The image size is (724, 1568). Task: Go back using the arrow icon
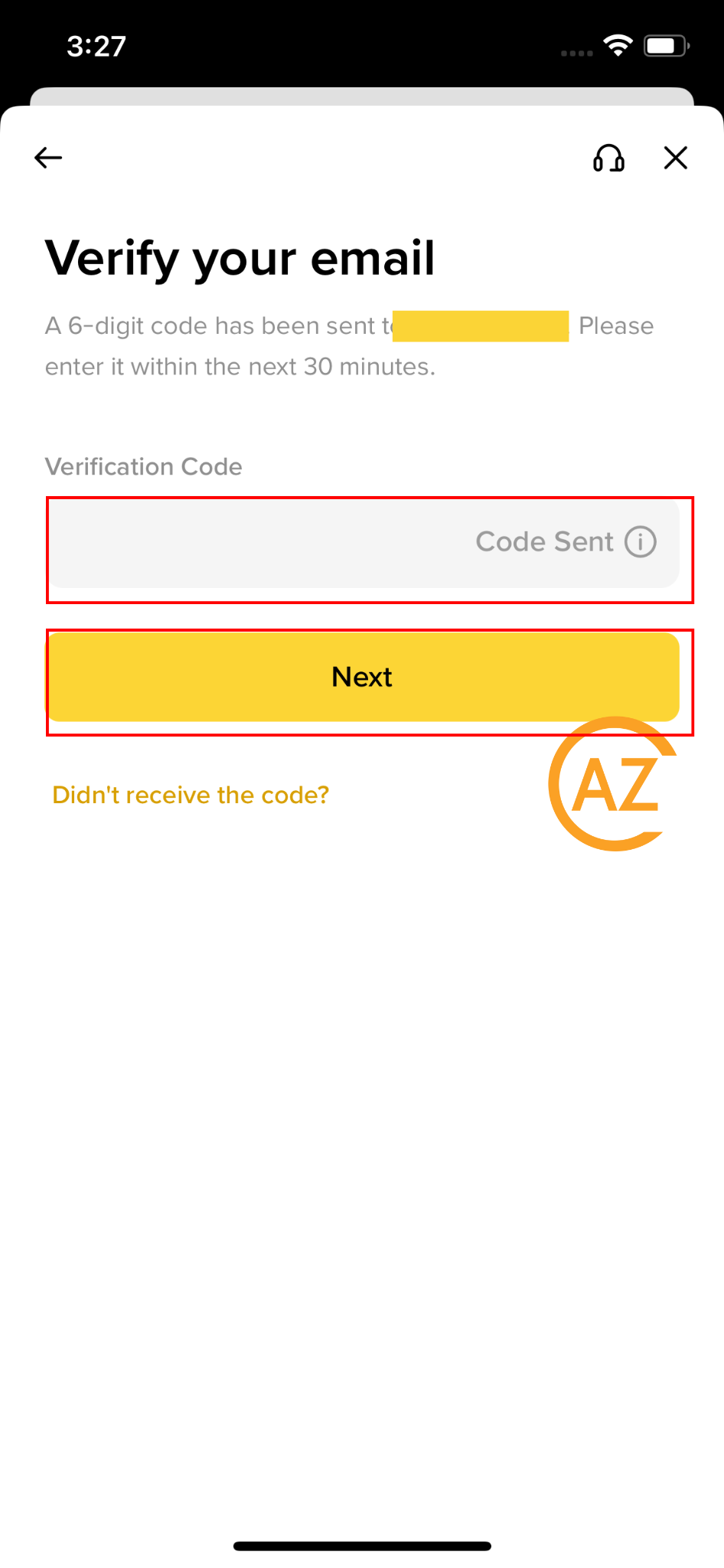click(48, 158)
